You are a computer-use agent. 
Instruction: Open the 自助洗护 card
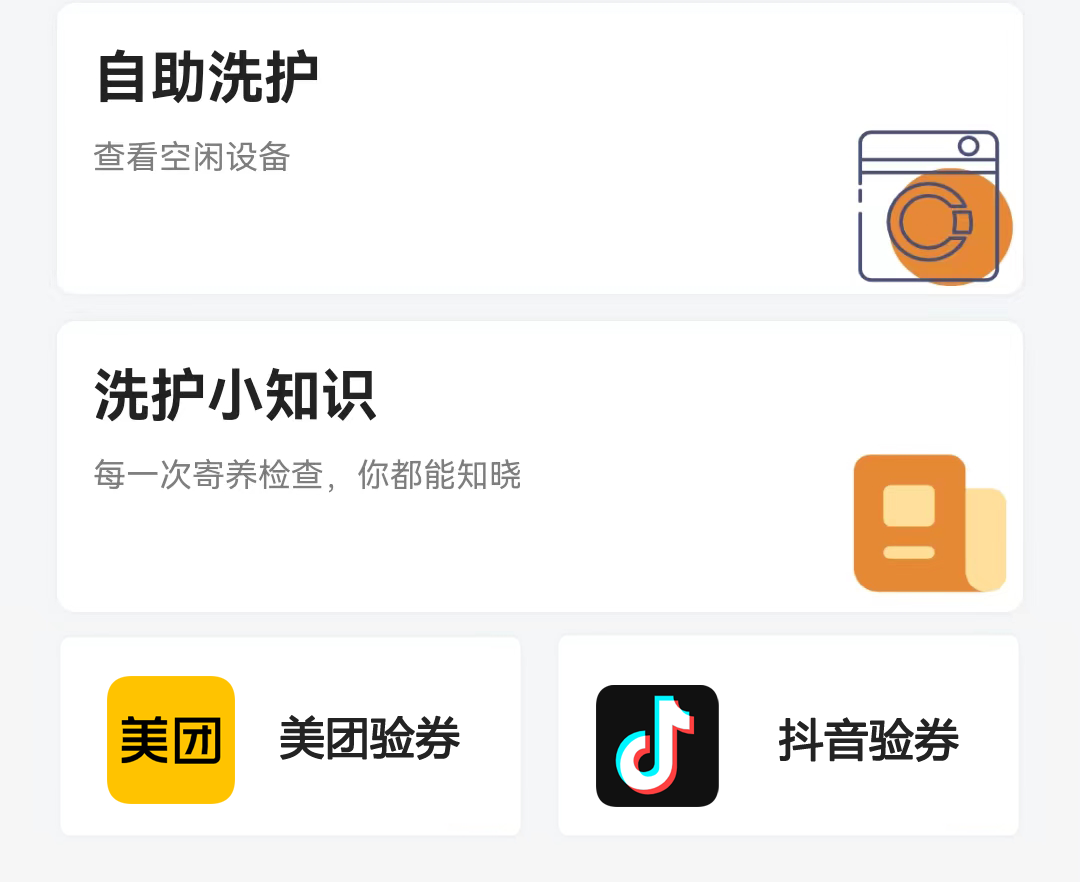coord(540,148)
